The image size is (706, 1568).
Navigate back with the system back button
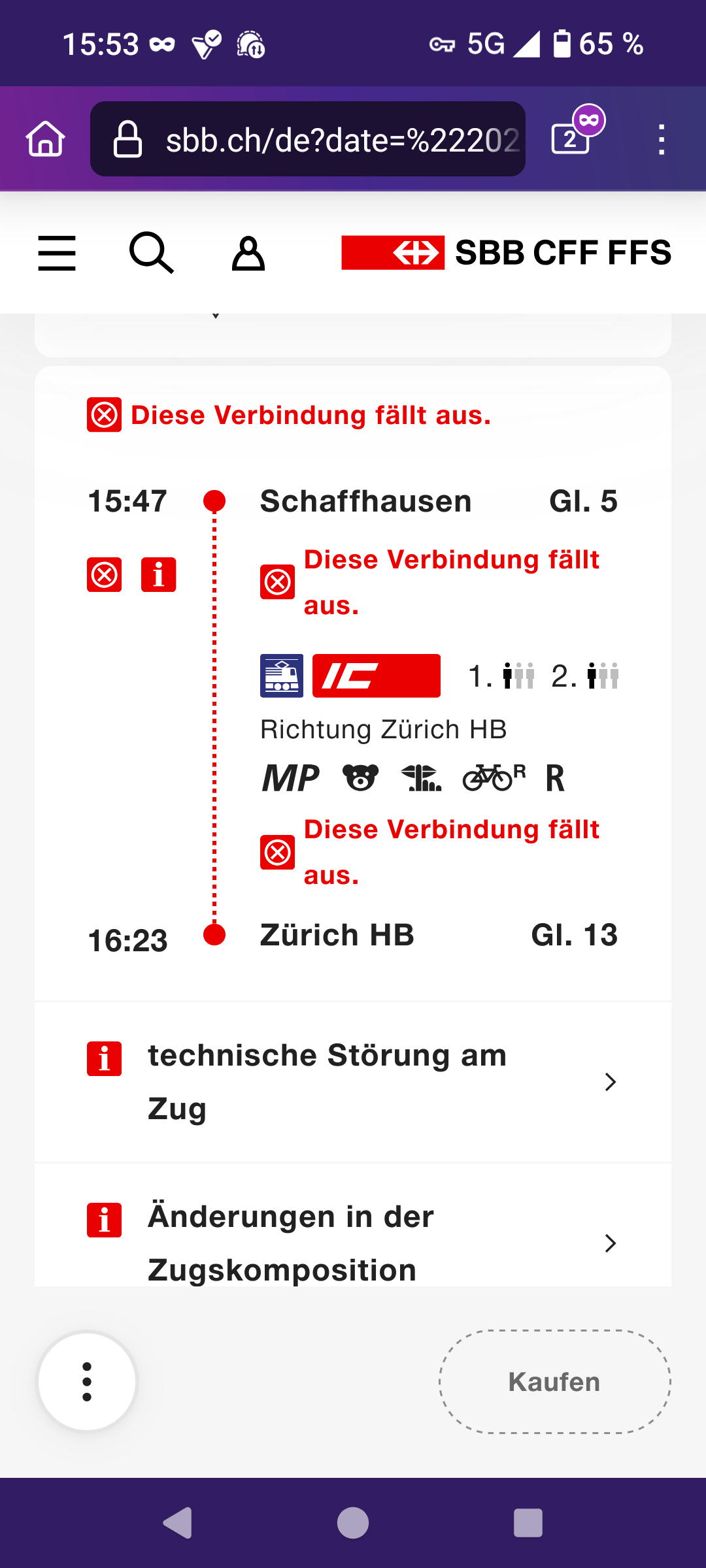177,1523
